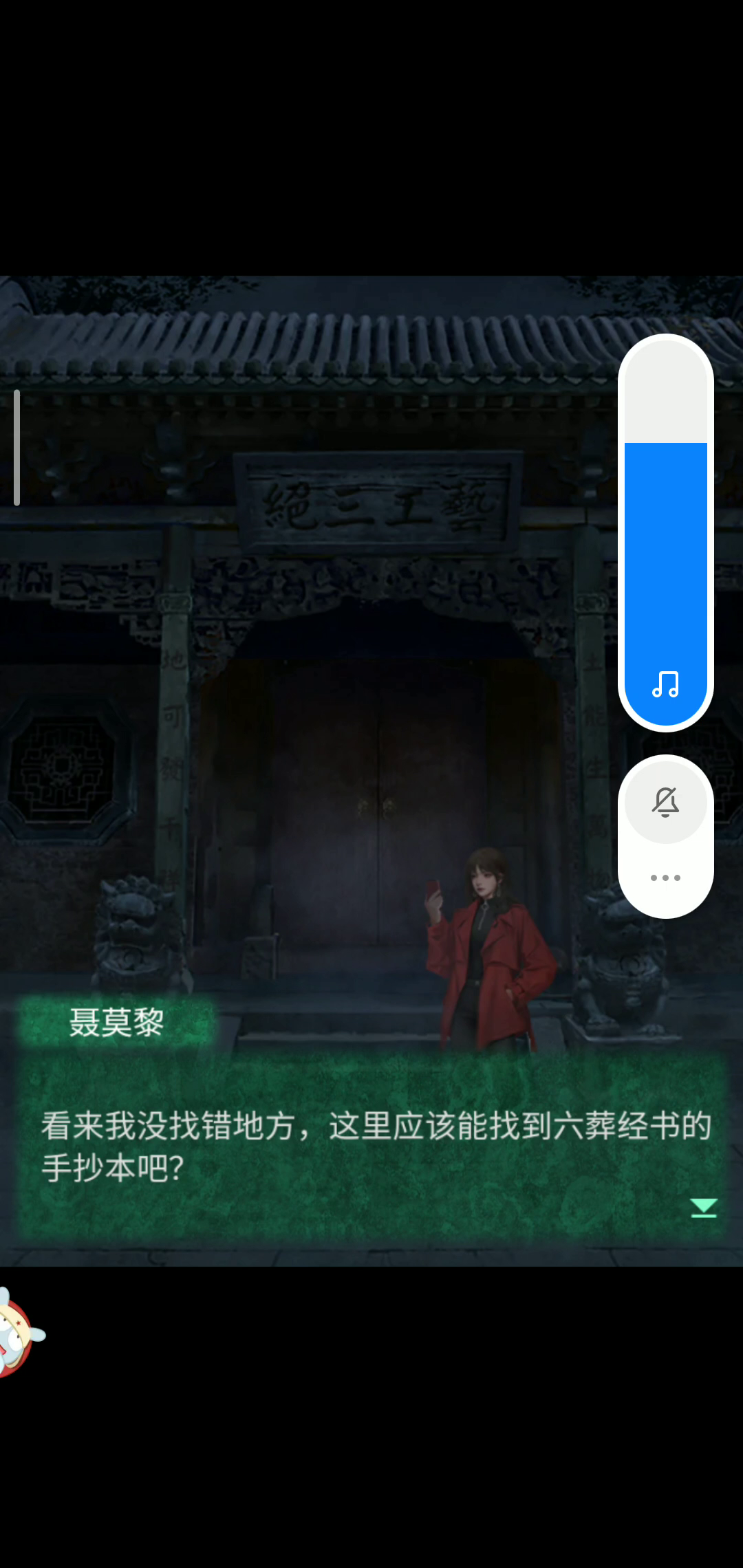The height and width of the screenshot is (1568, 743).
Task: Toggle the ringer mute bell icon
Action: (665, 802)
